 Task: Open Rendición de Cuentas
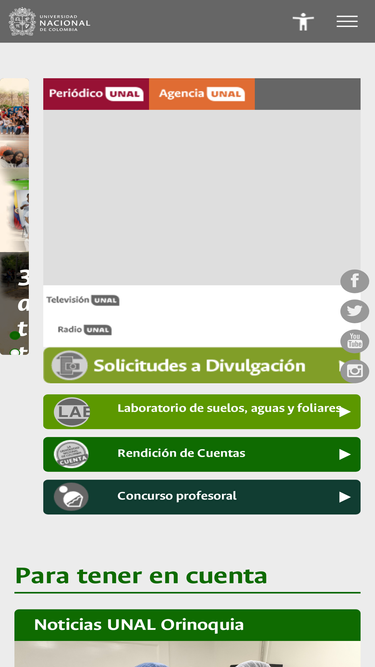pos(202,454)
